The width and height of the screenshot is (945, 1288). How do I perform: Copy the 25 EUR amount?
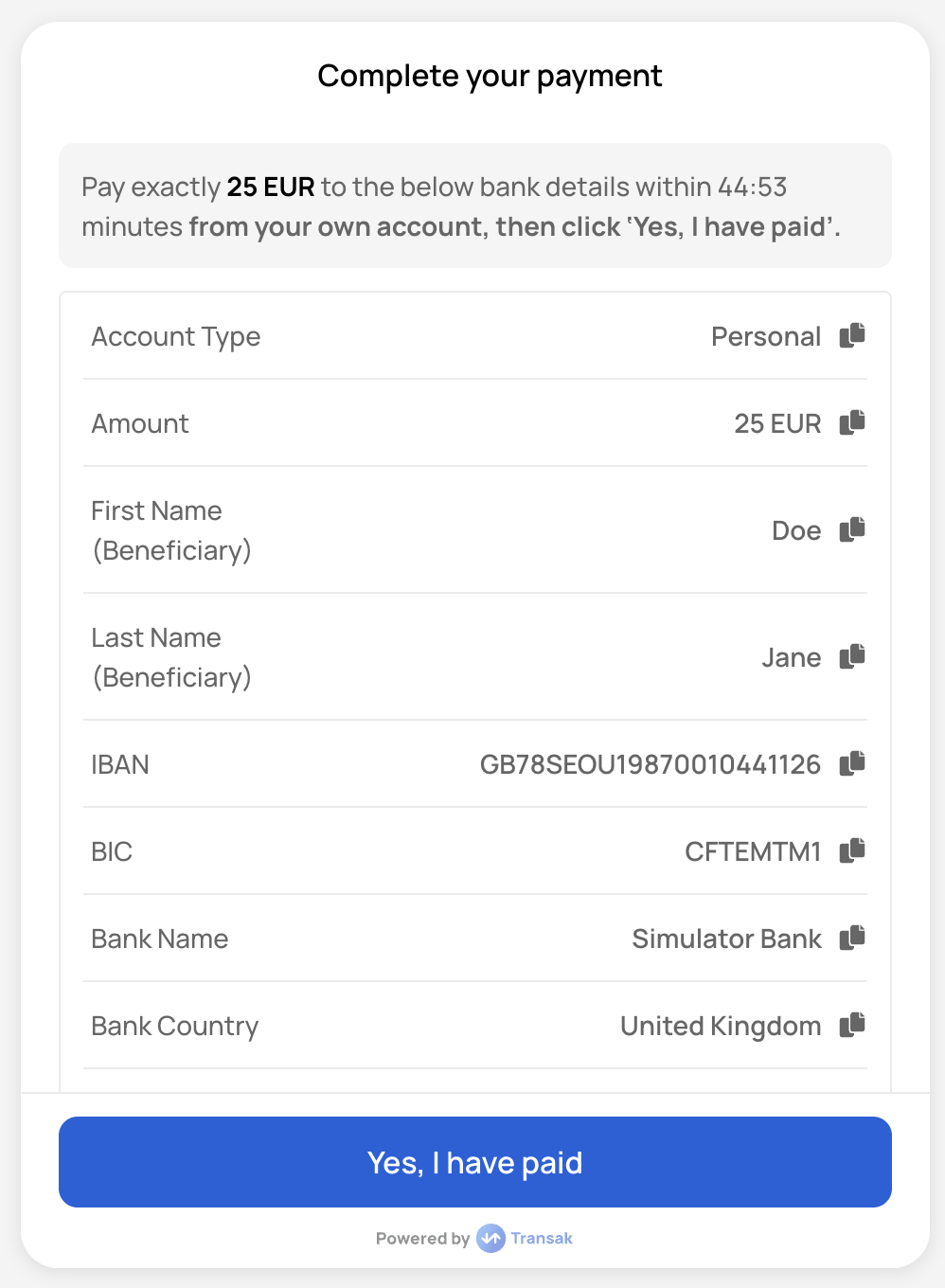(x=852, y=423)
